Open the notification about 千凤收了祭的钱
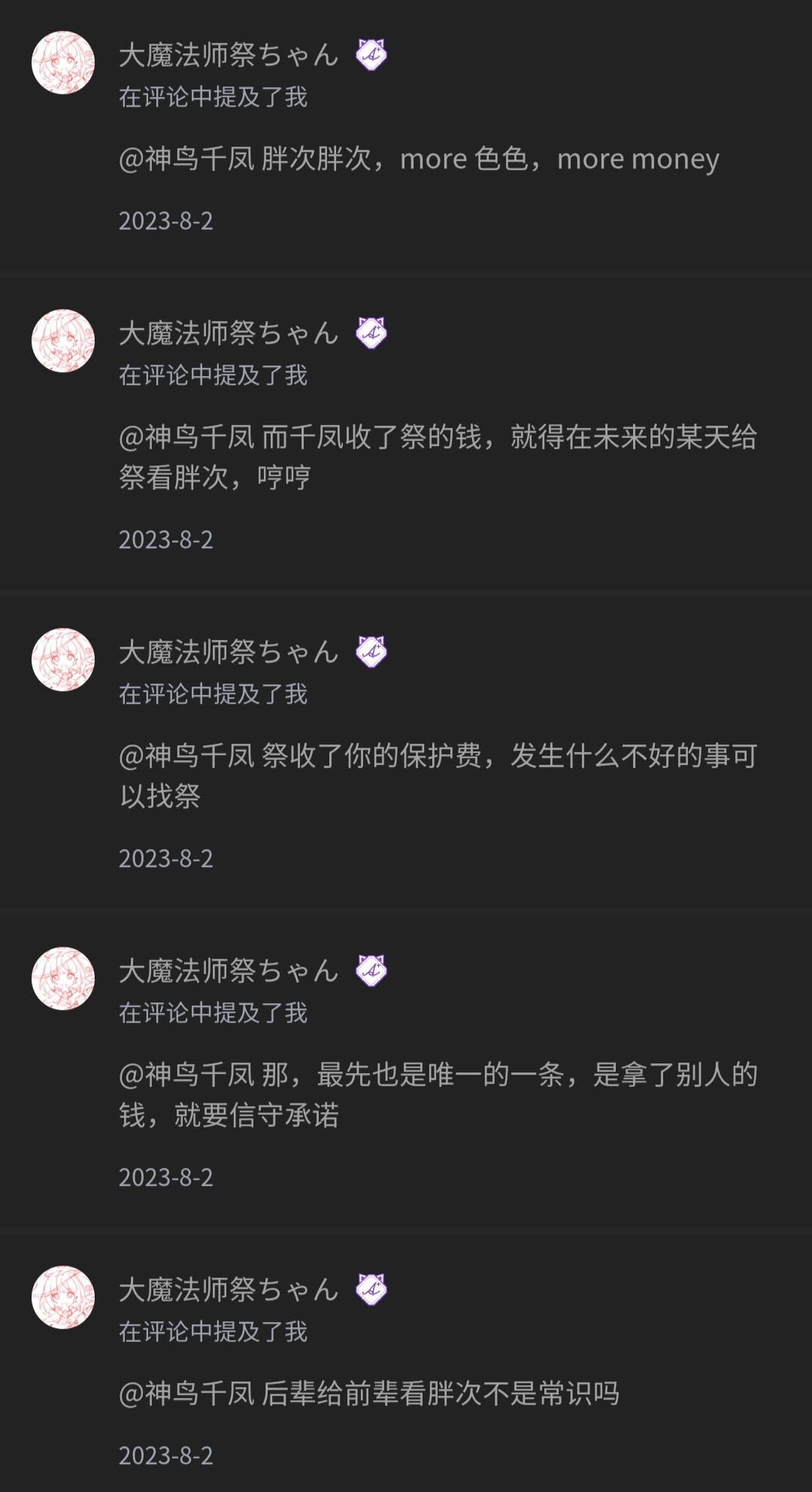Image resolution: width=812 pixels, height=1492 pixels. 438,456
